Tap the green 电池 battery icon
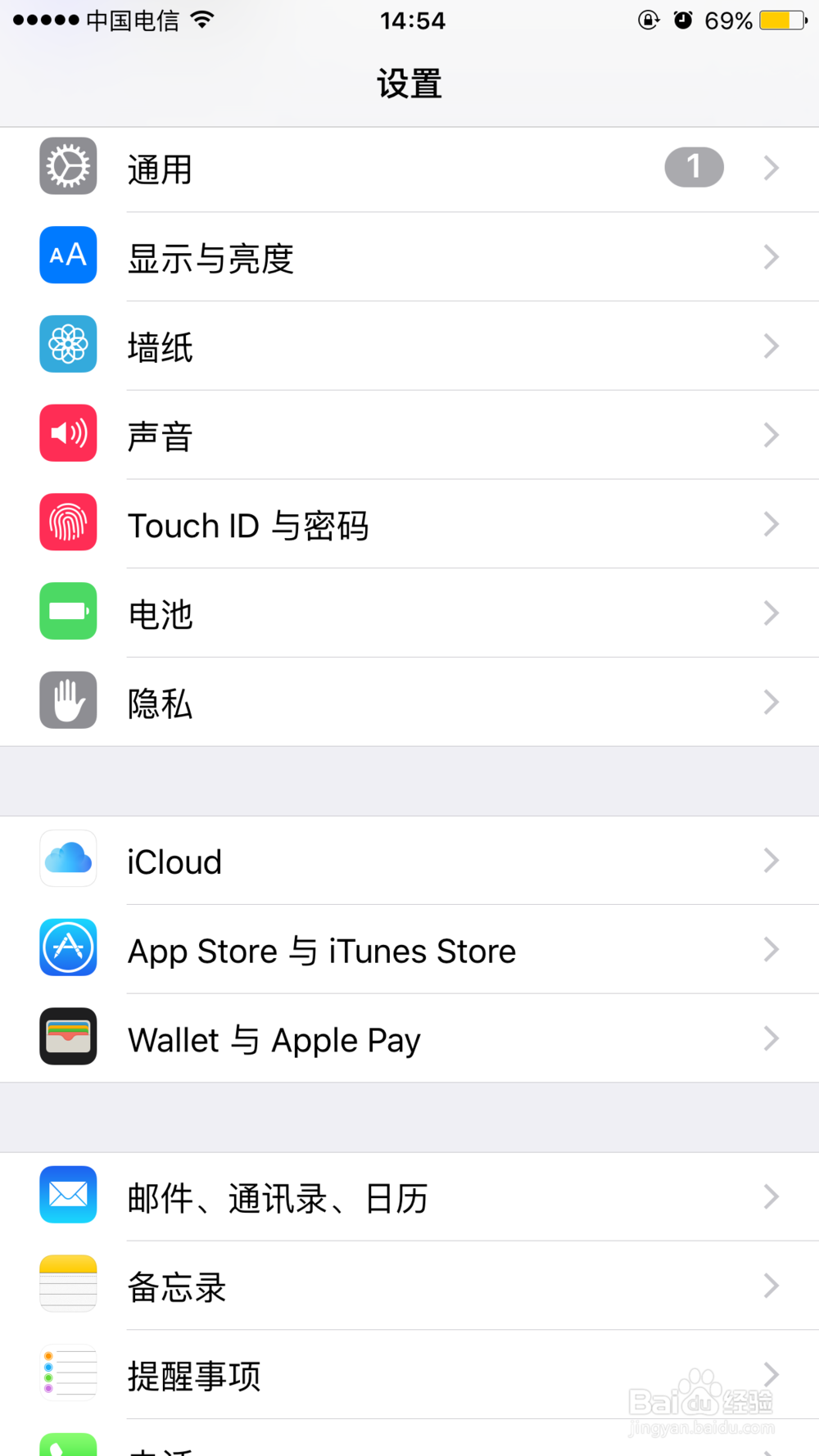 click(68, 613)
